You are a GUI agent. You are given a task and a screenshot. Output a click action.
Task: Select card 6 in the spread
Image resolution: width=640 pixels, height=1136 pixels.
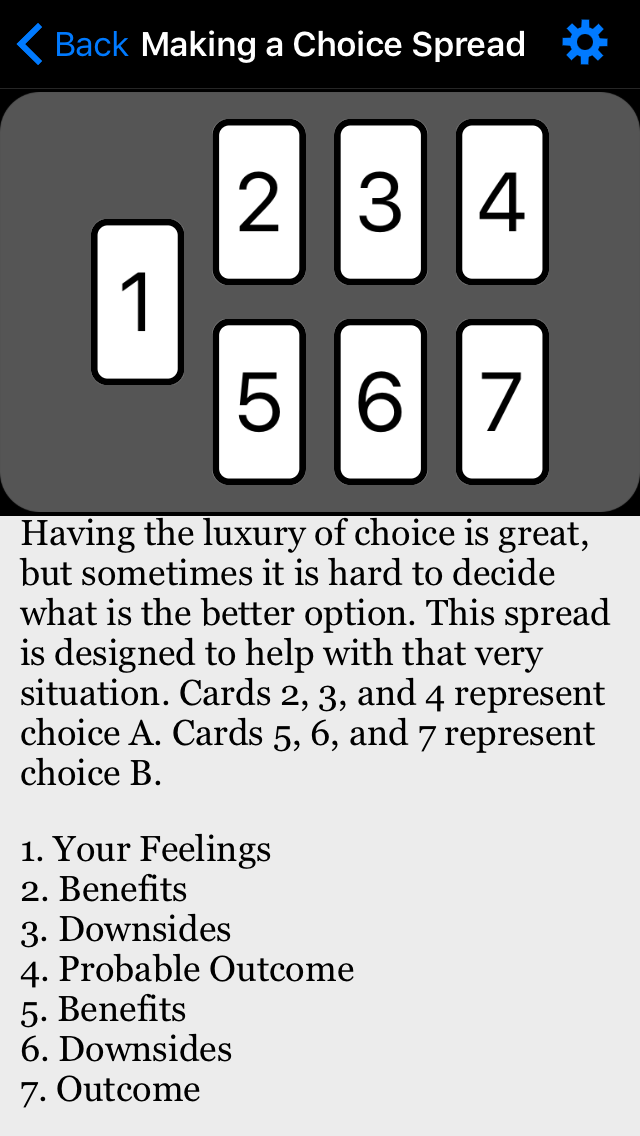[x=381, y=402]
